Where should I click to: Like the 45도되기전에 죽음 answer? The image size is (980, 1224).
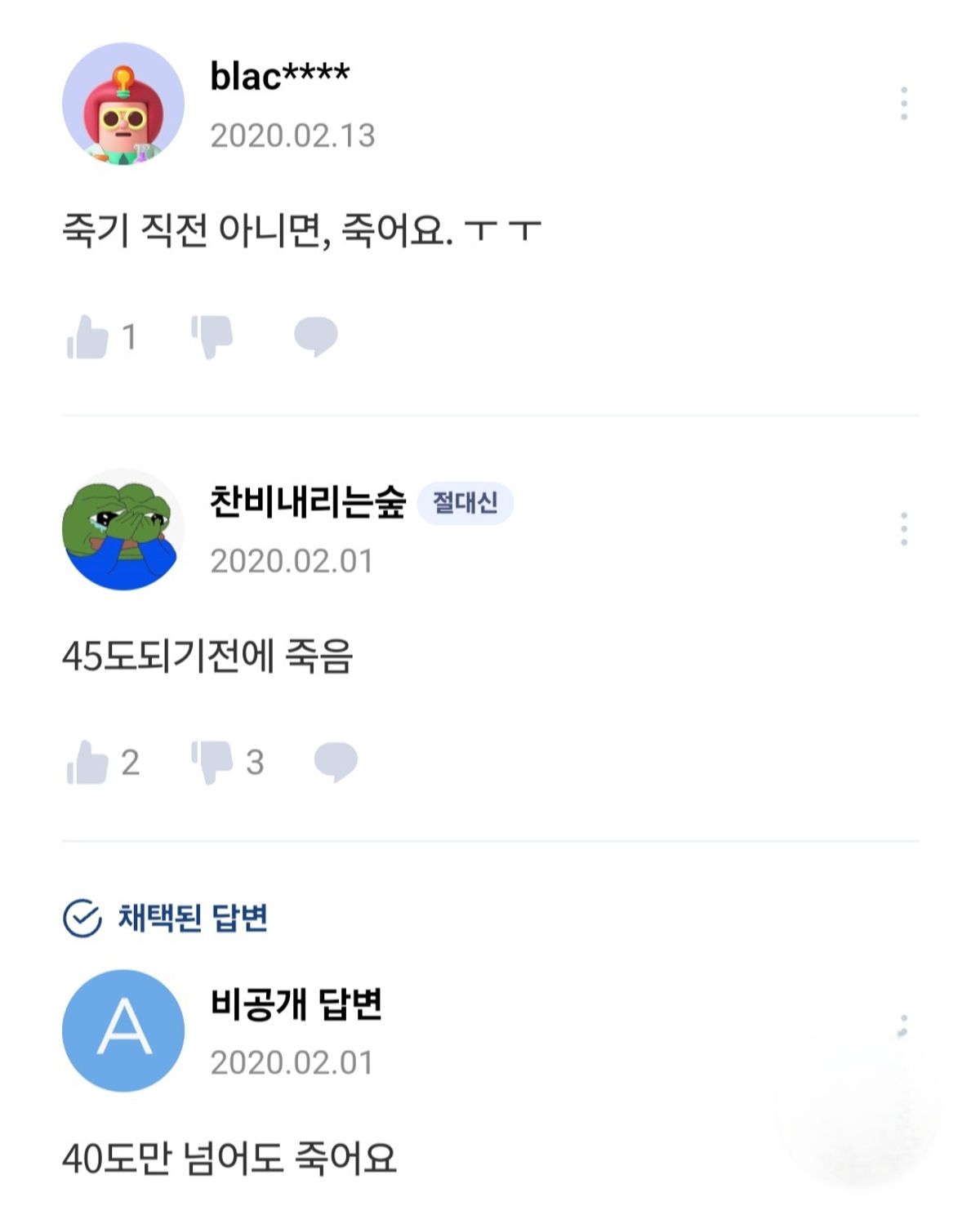coord(88,763)
